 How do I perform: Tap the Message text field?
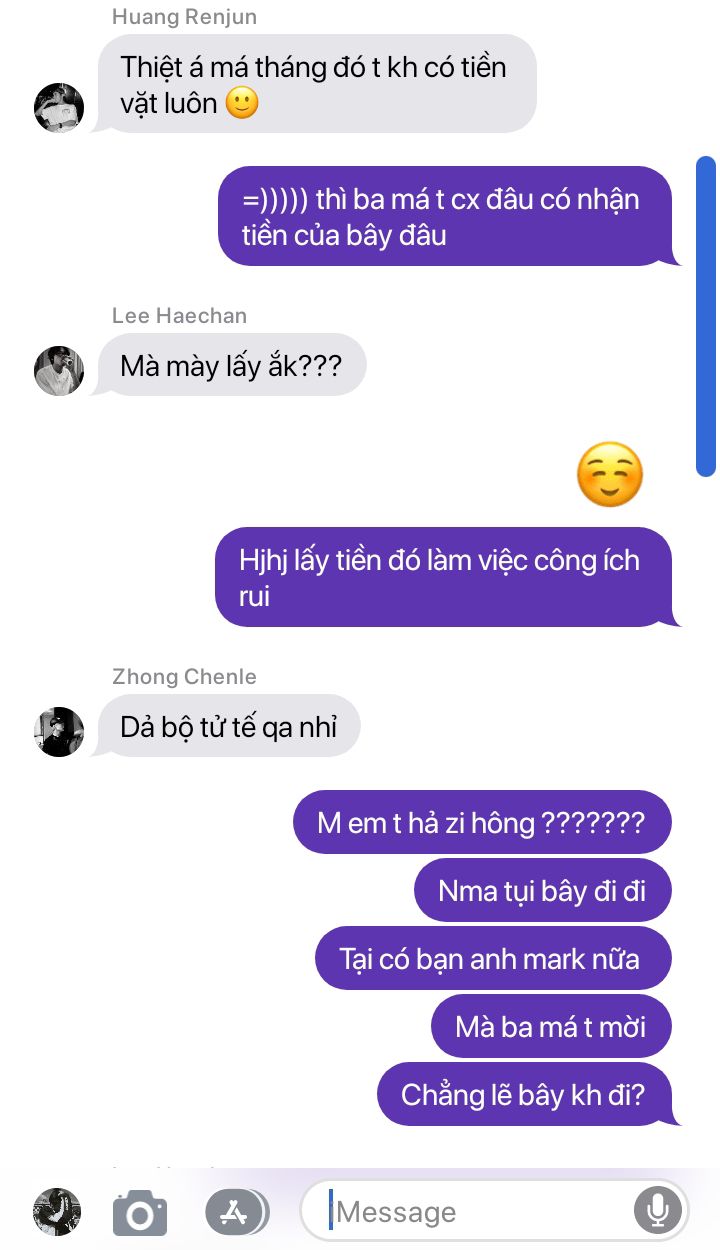coord(480,1213)
